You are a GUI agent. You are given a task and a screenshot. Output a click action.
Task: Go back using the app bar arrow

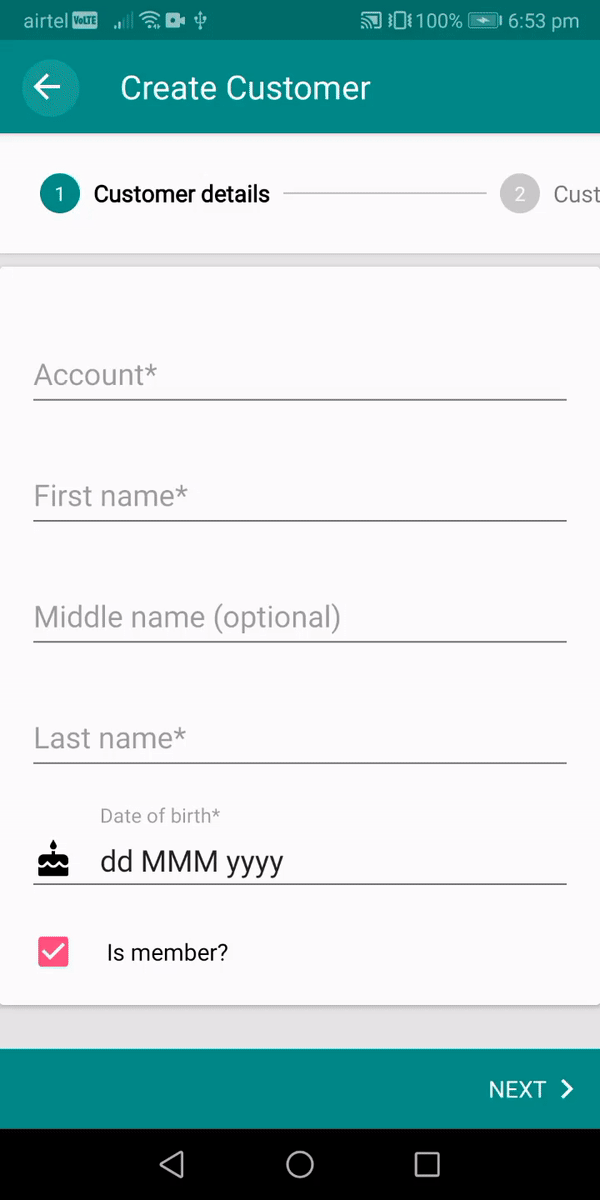tap(47, 88)
